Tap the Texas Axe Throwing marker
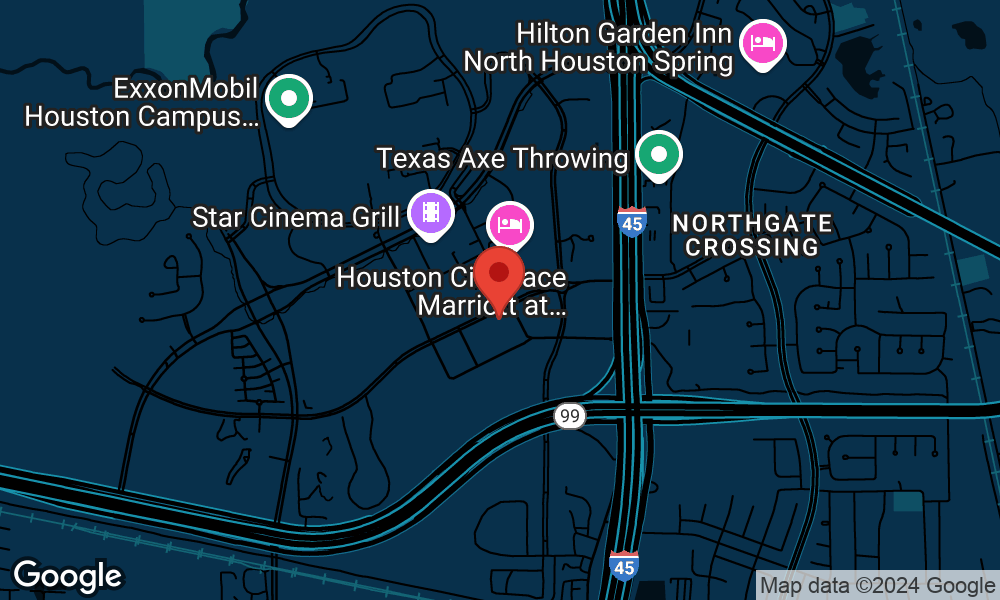This screenshot has height=600, width=1000. click(x=659, y=154)
